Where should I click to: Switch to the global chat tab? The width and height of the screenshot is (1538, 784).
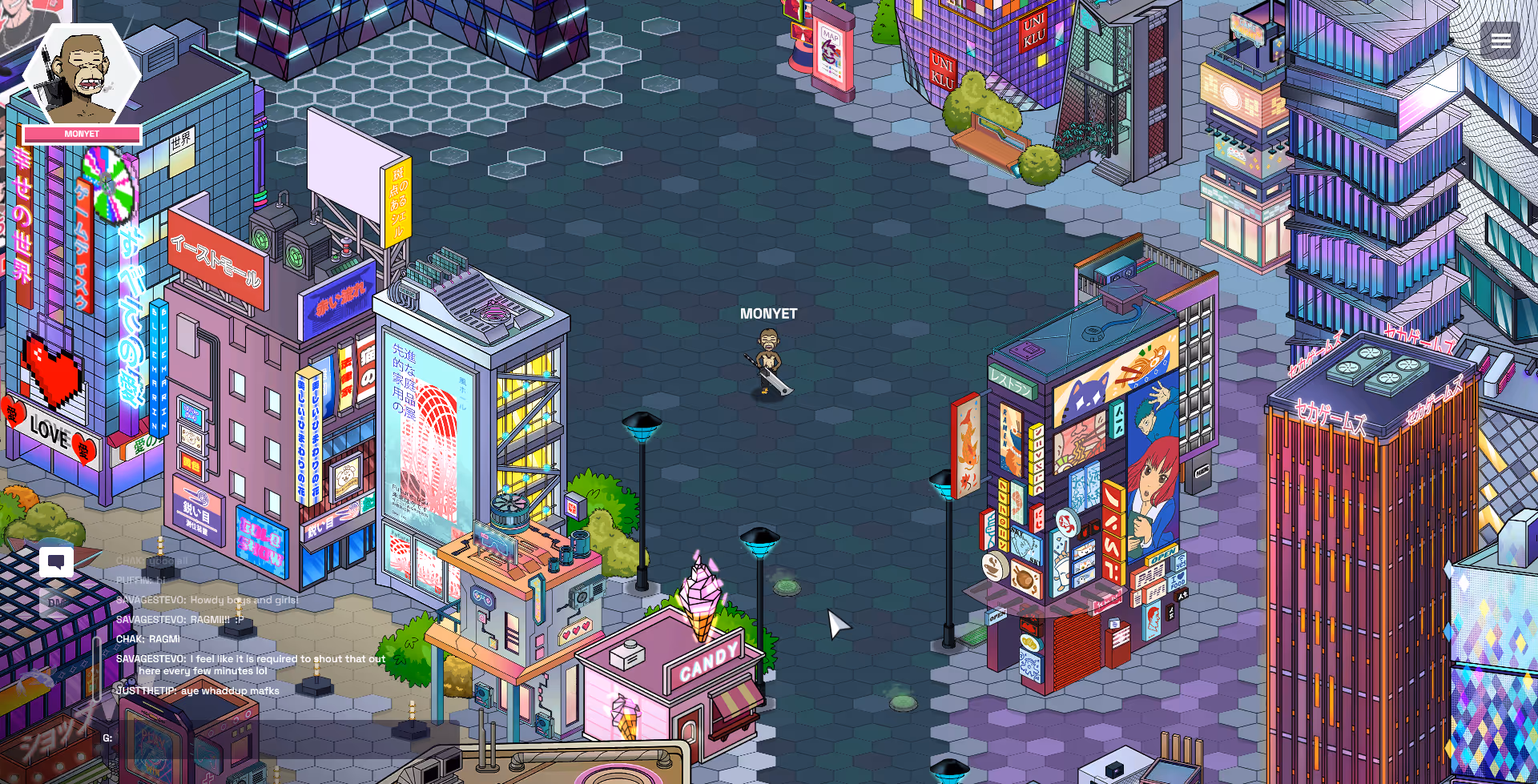tap(56, 562)
